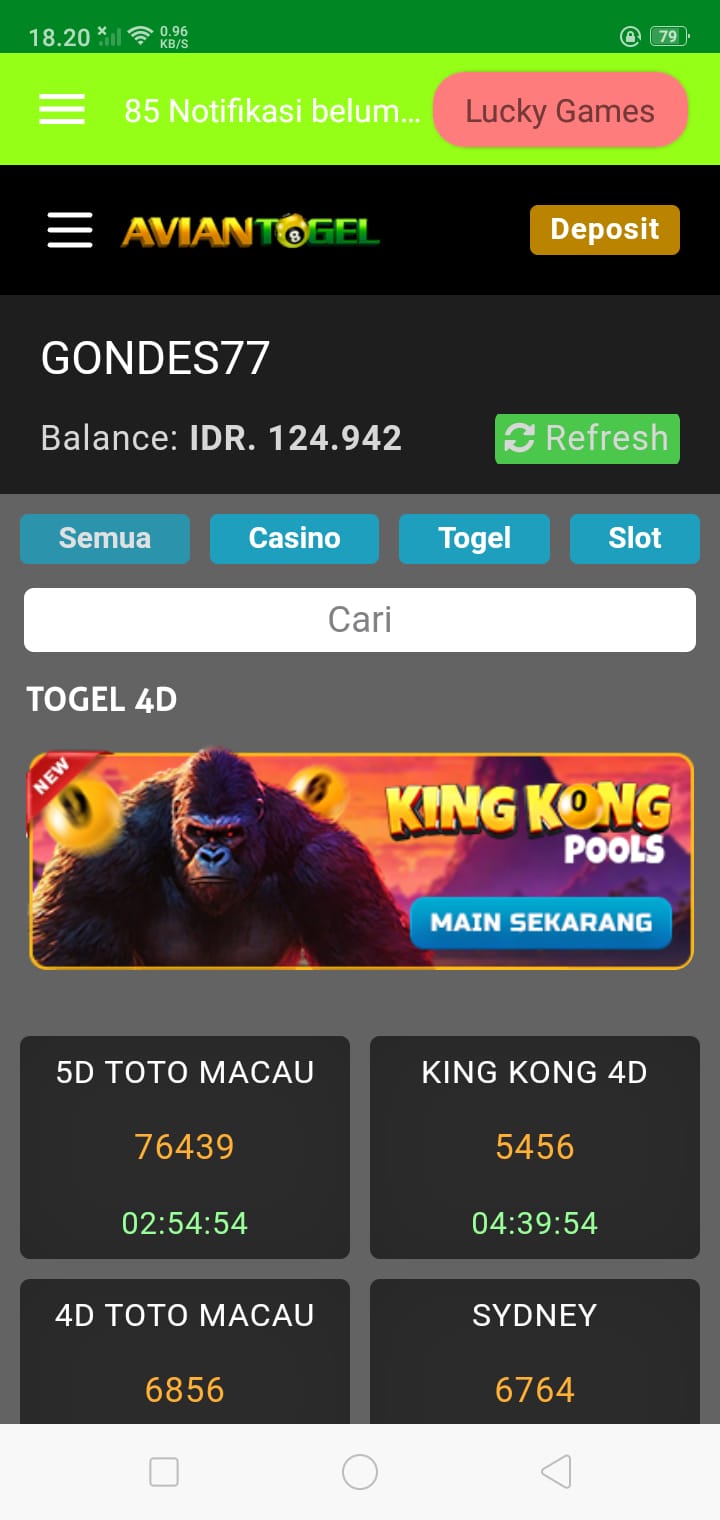Image resolution: width=720 pixels, height=1520 pixels.
Task: Open the menu in the green bar
Action: (62, 109)
